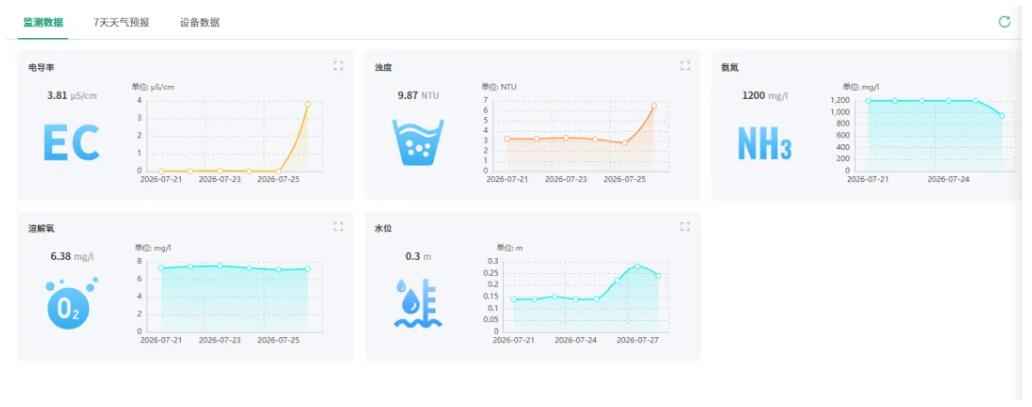Switch to the 监测数据 tab
The image size is (1032, 407).
click(x=43, y=22)
